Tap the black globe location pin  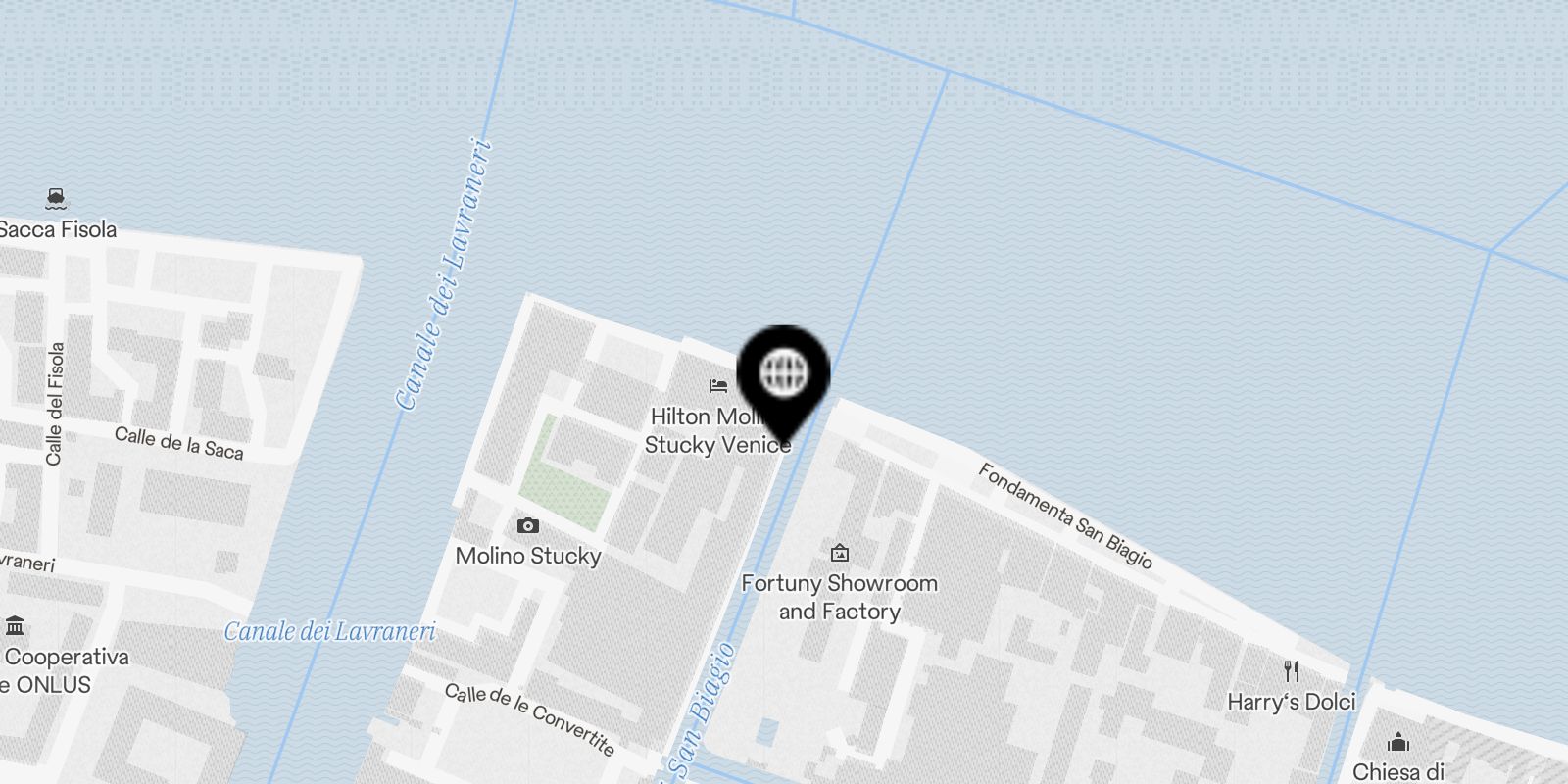coord(783,373)
